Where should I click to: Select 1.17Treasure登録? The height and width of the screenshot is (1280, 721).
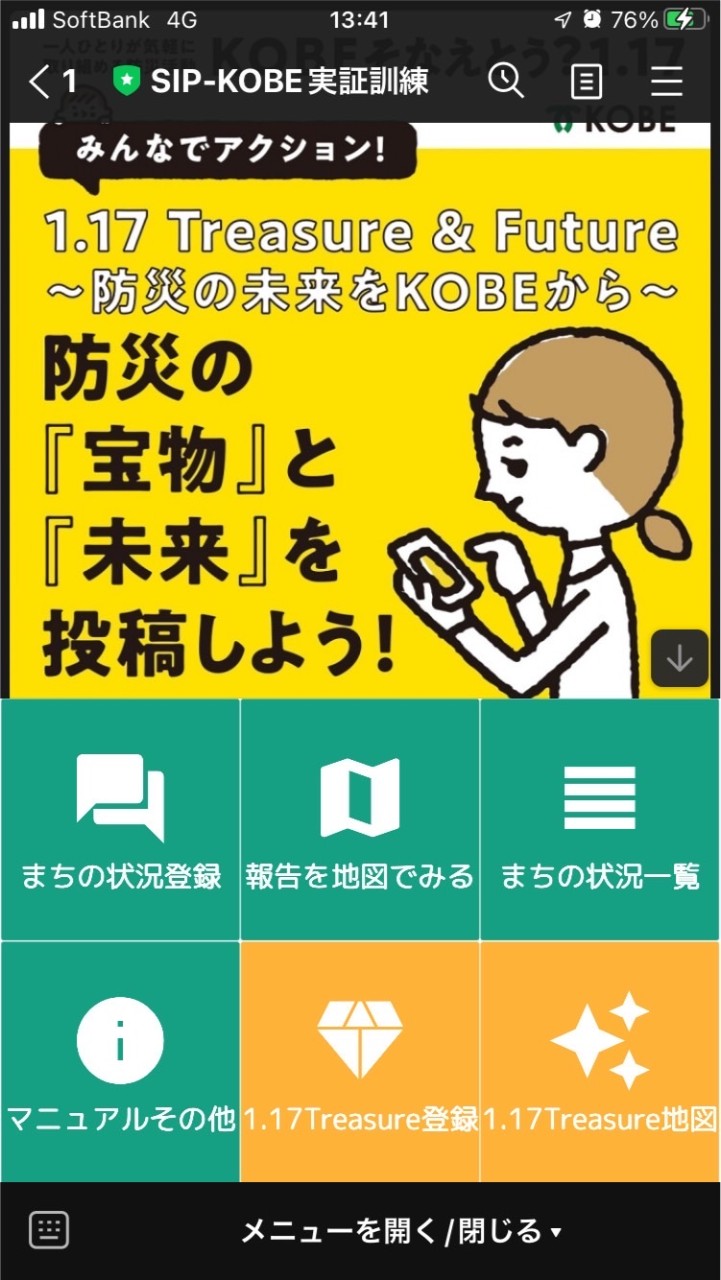pyautogui.click(x=360, y=1062)
